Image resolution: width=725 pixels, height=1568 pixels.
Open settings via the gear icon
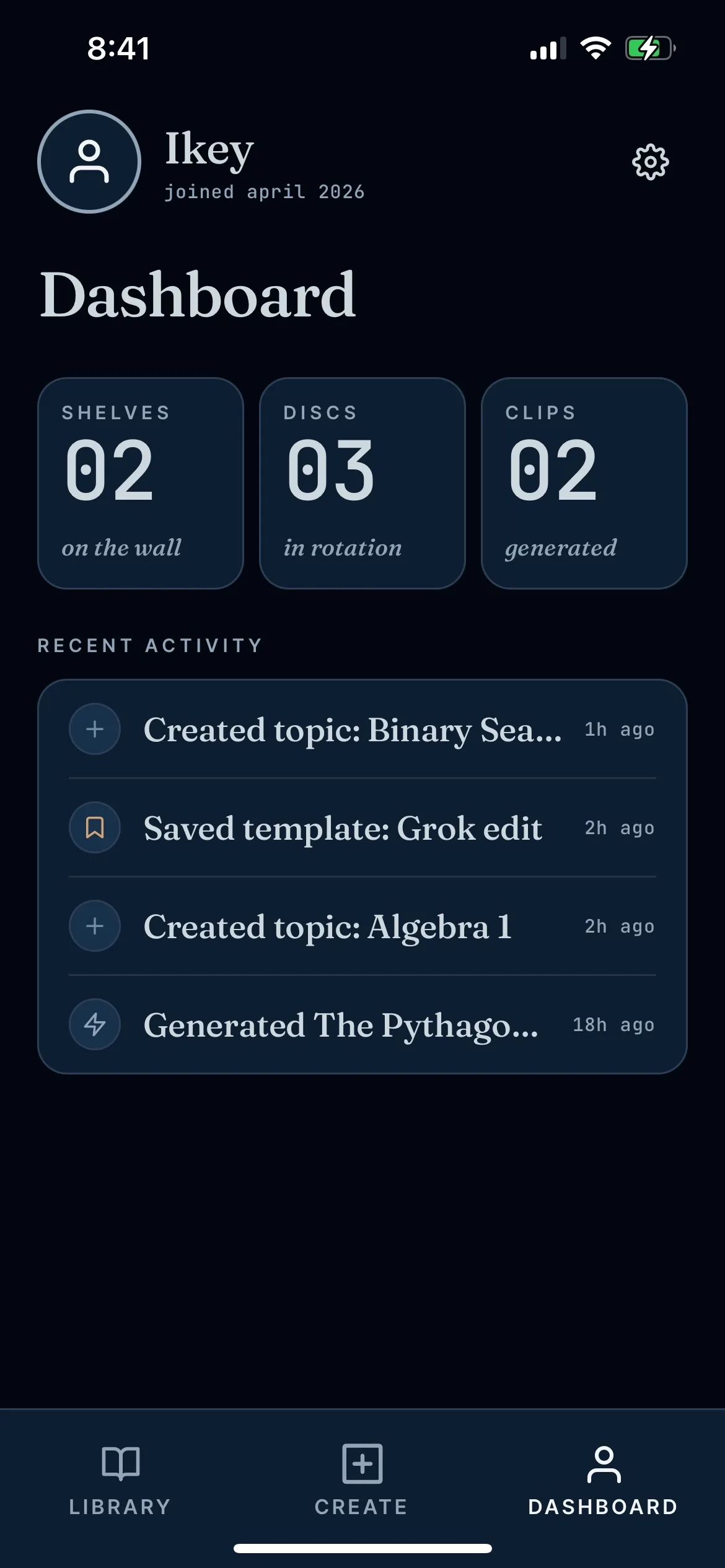[x=649, y=162]
